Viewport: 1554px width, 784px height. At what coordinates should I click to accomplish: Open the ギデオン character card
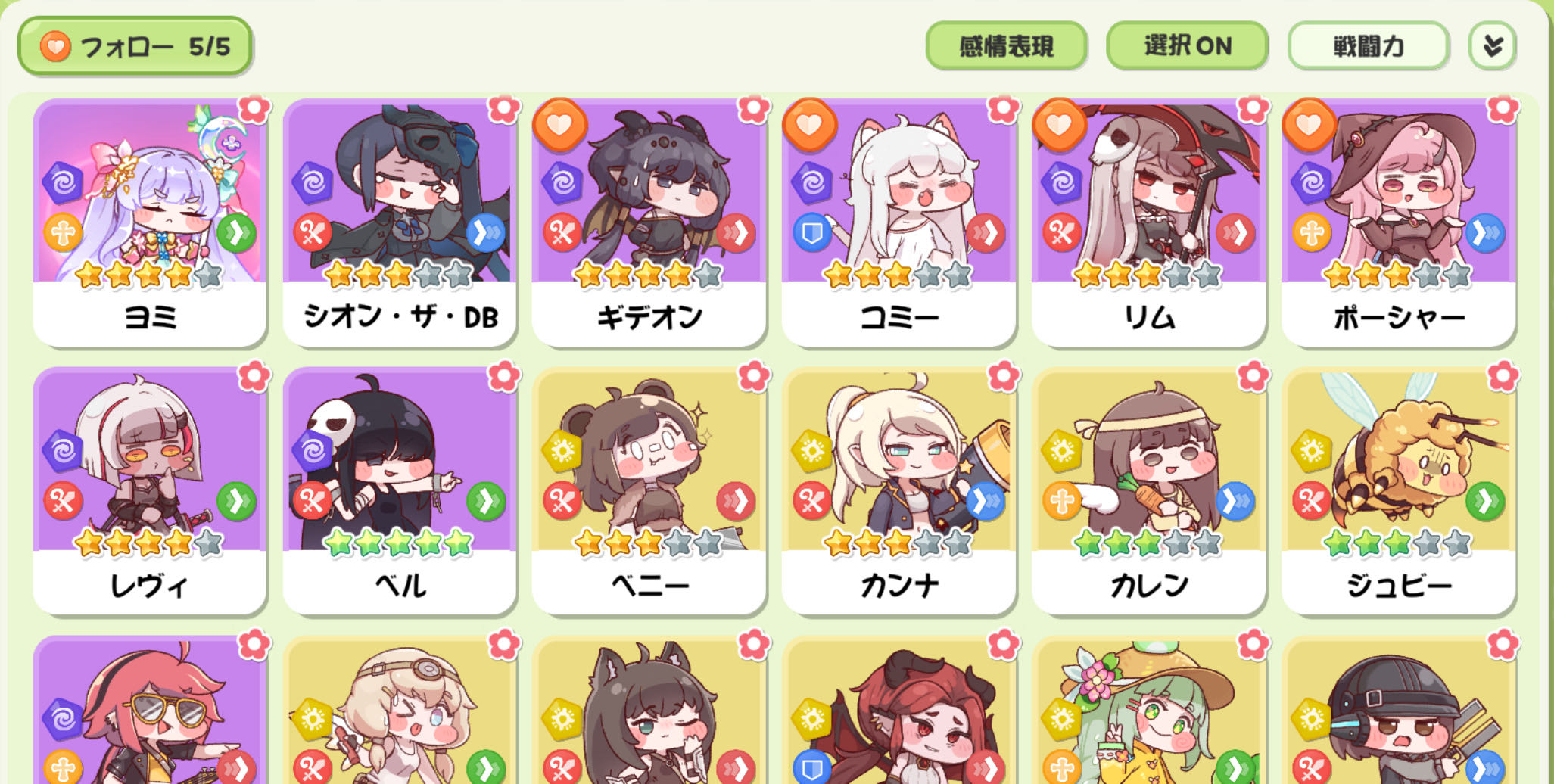(649, 223)
